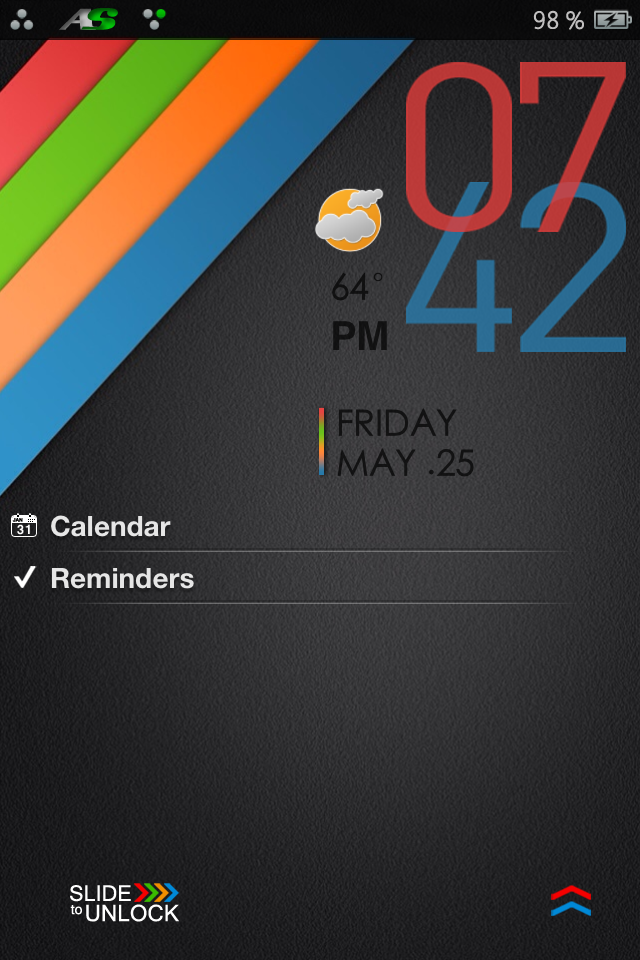This screenshot has height=960, width=640.
Task: Open the weather widget showing 64°
Action: [x=350, y=245]
